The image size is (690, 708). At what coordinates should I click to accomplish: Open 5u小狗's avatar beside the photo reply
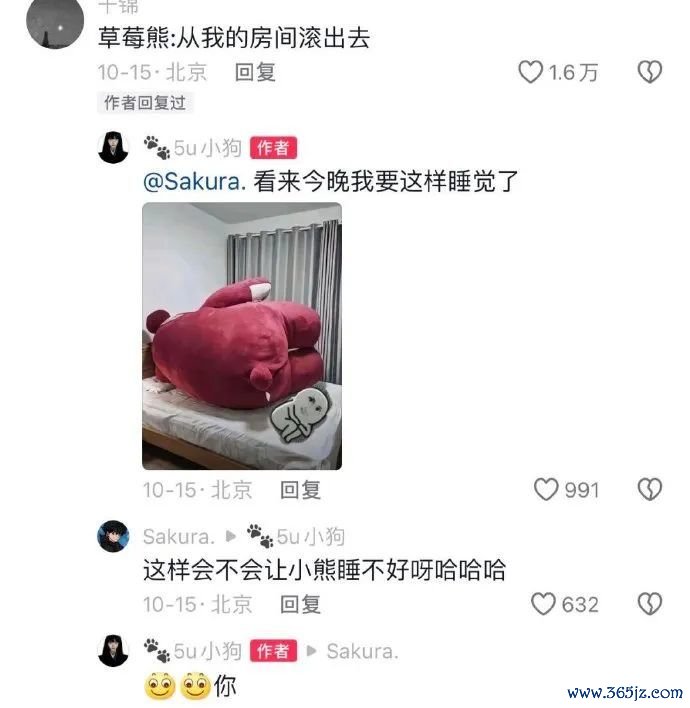pos(113,148)
